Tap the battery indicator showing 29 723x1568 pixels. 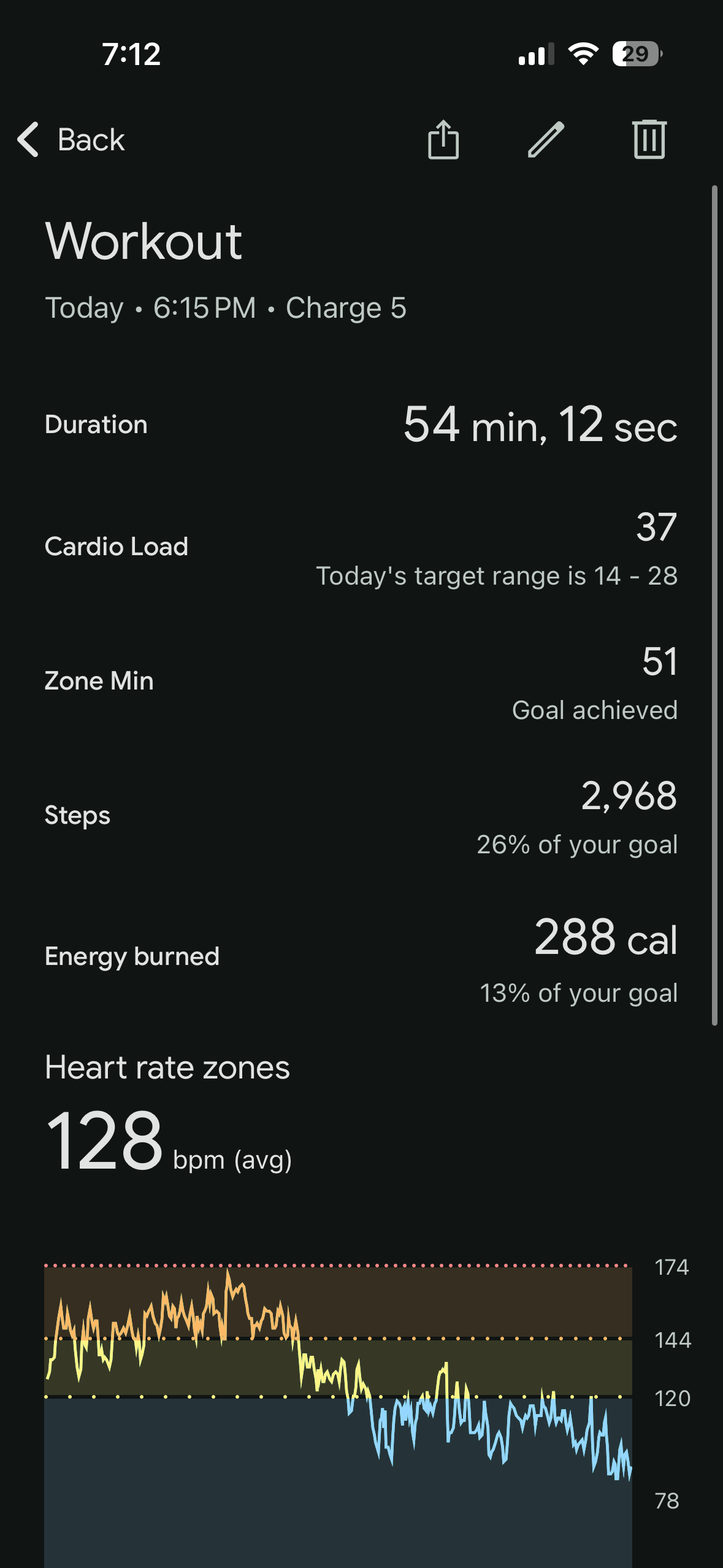pyautogui.click(x=636, y=54)
